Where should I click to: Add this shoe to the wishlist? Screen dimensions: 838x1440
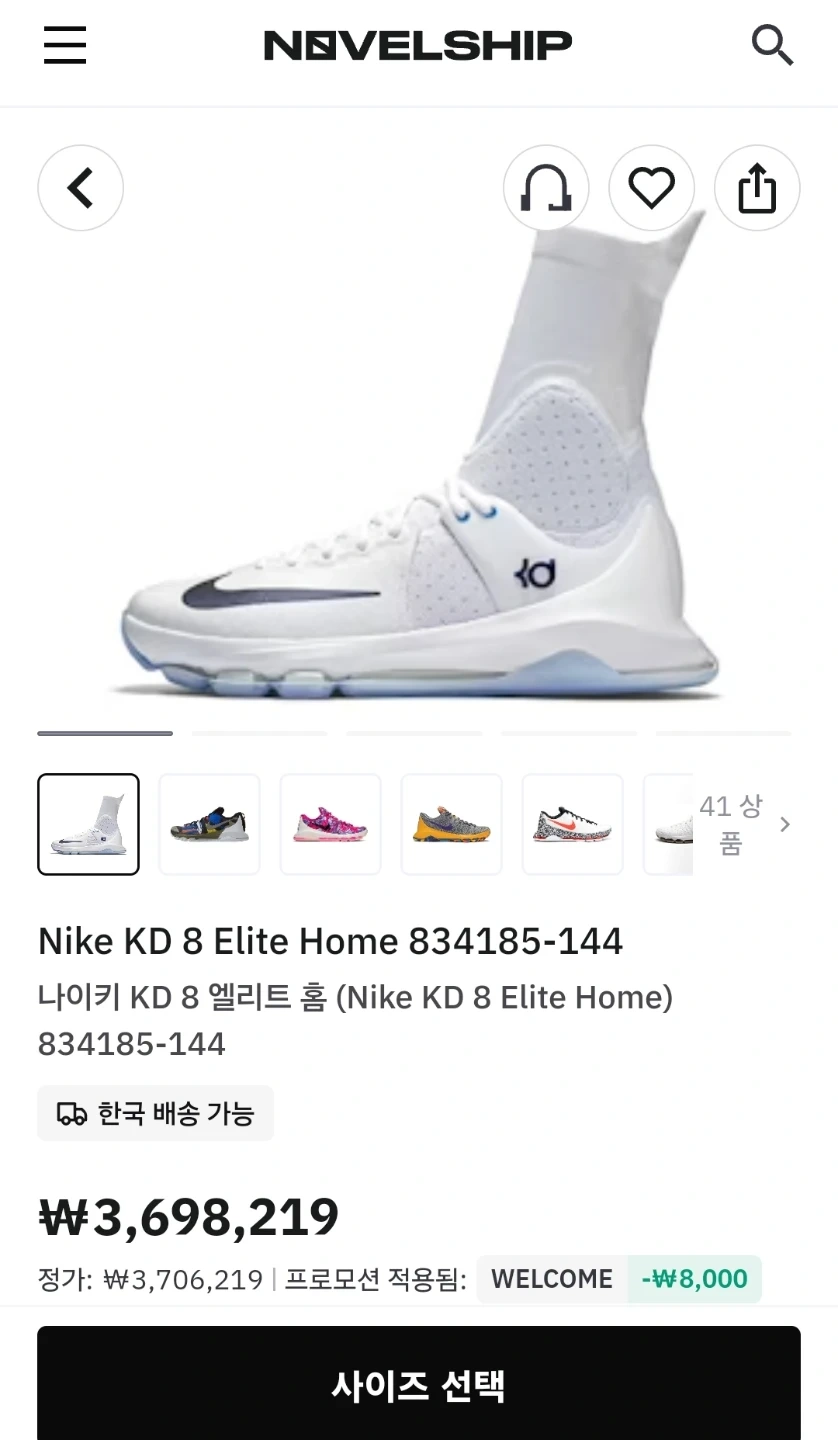651,188
